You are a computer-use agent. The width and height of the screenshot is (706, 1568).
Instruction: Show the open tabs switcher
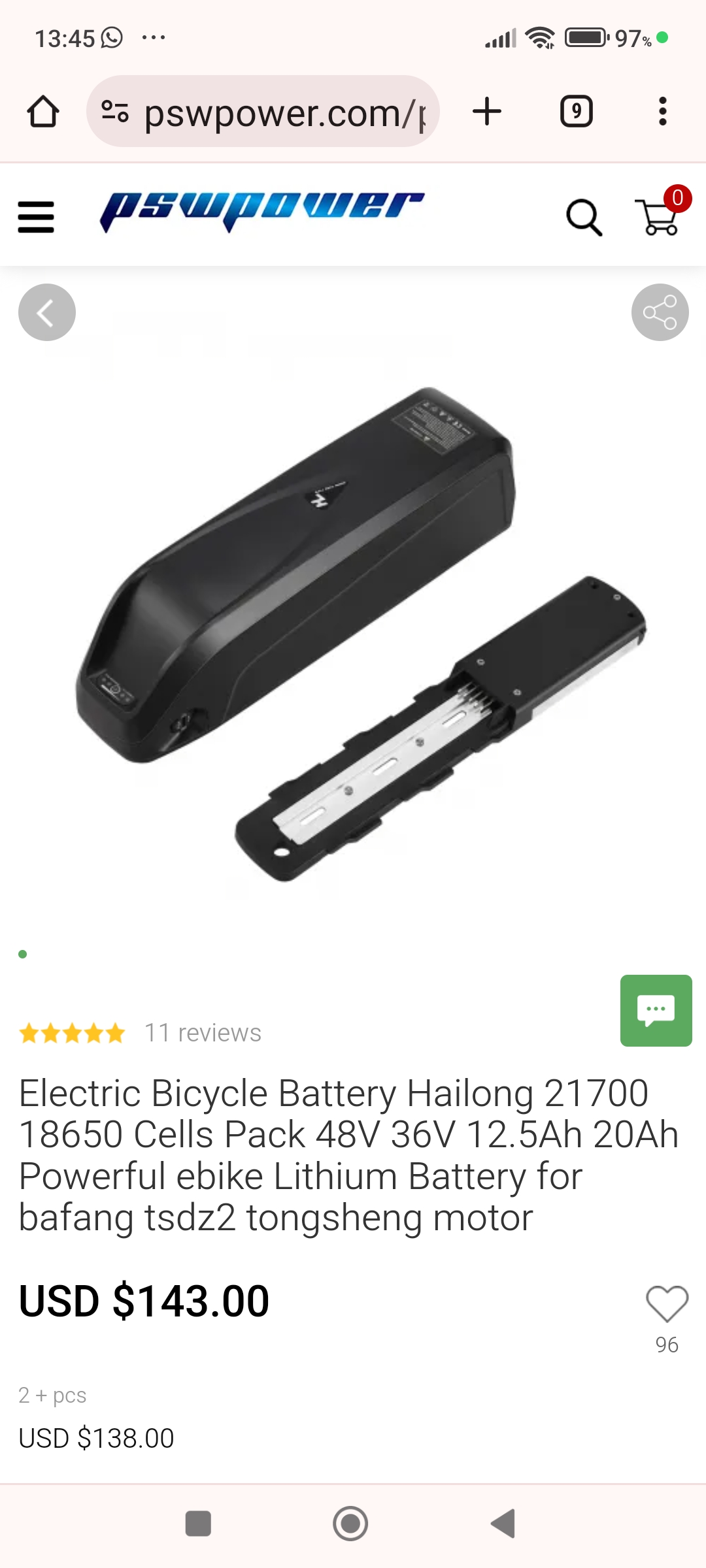click(576, 112)
